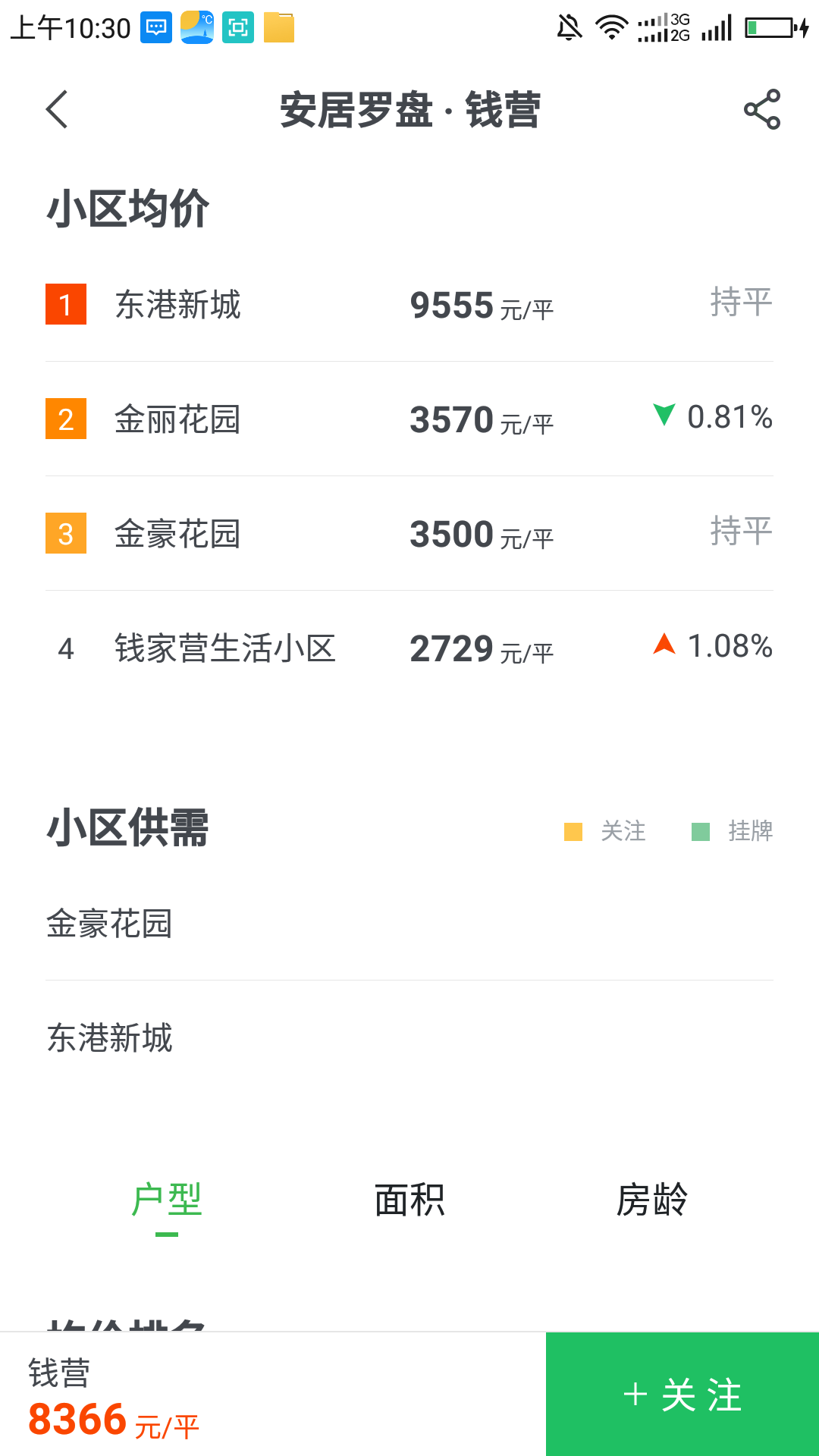Share this 钱营 compass page
819x1456 pixels.
(761, 110)
